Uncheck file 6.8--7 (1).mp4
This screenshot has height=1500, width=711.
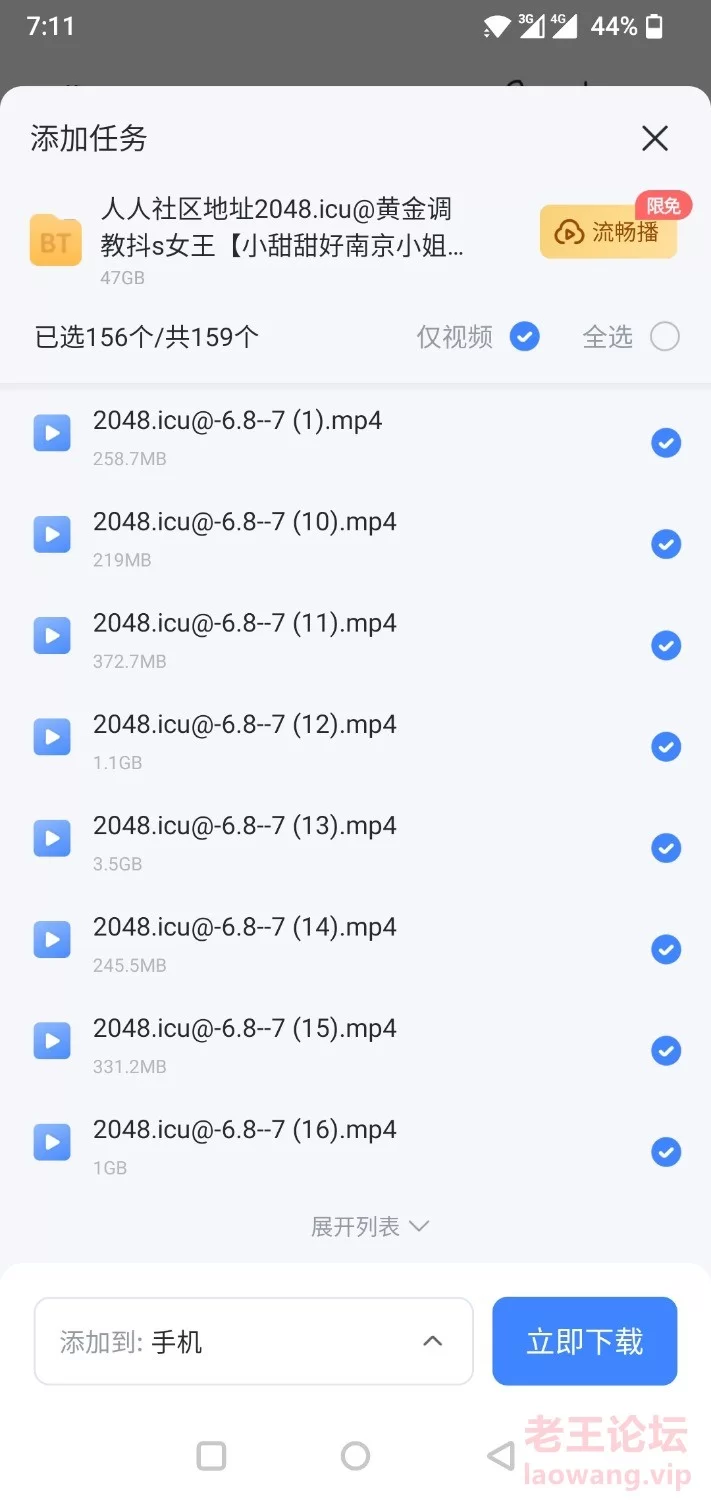pos(666,443)
